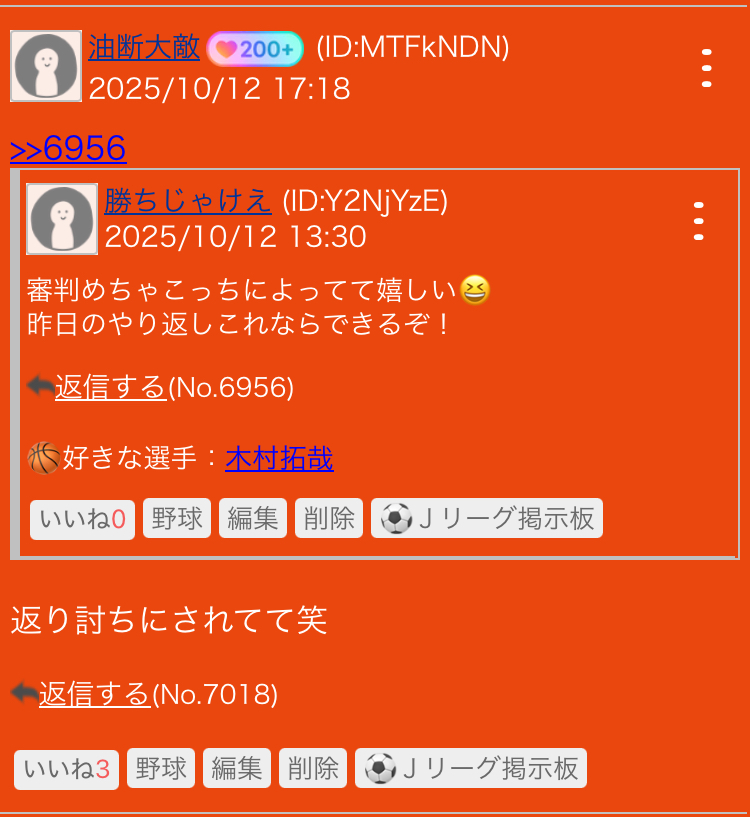
Task: Open Jリーグ掲示板 from quoted post
Action: [487, 519]
